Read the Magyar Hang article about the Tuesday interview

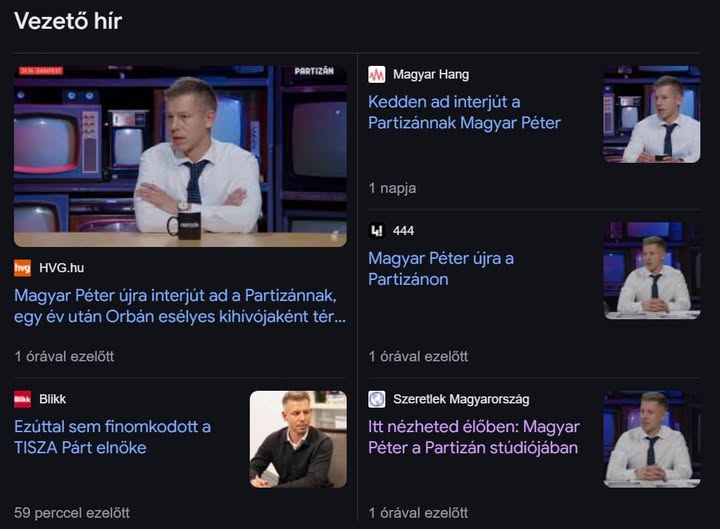464,112
